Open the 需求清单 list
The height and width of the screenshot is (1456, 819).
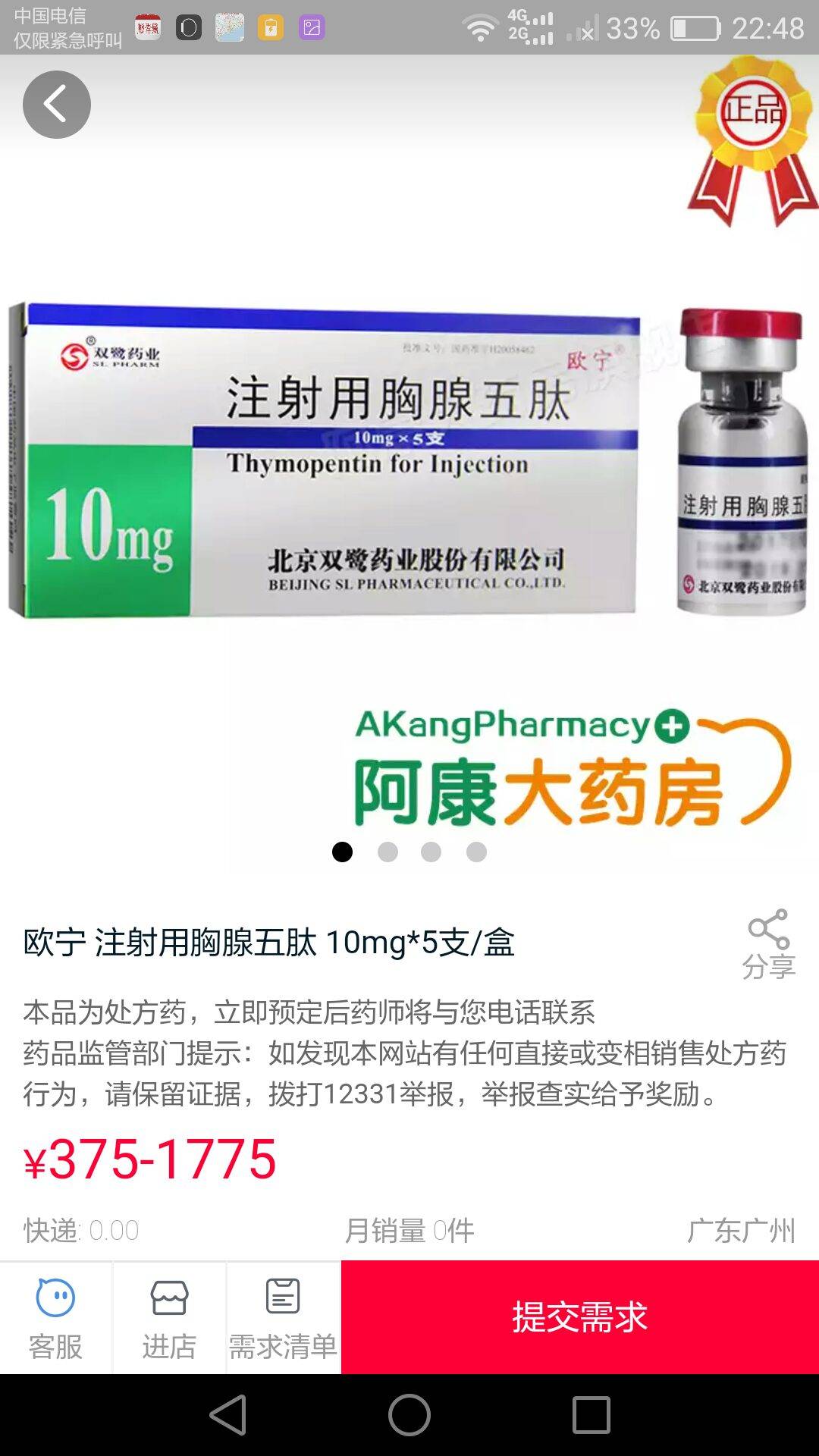pos(283,1318)
